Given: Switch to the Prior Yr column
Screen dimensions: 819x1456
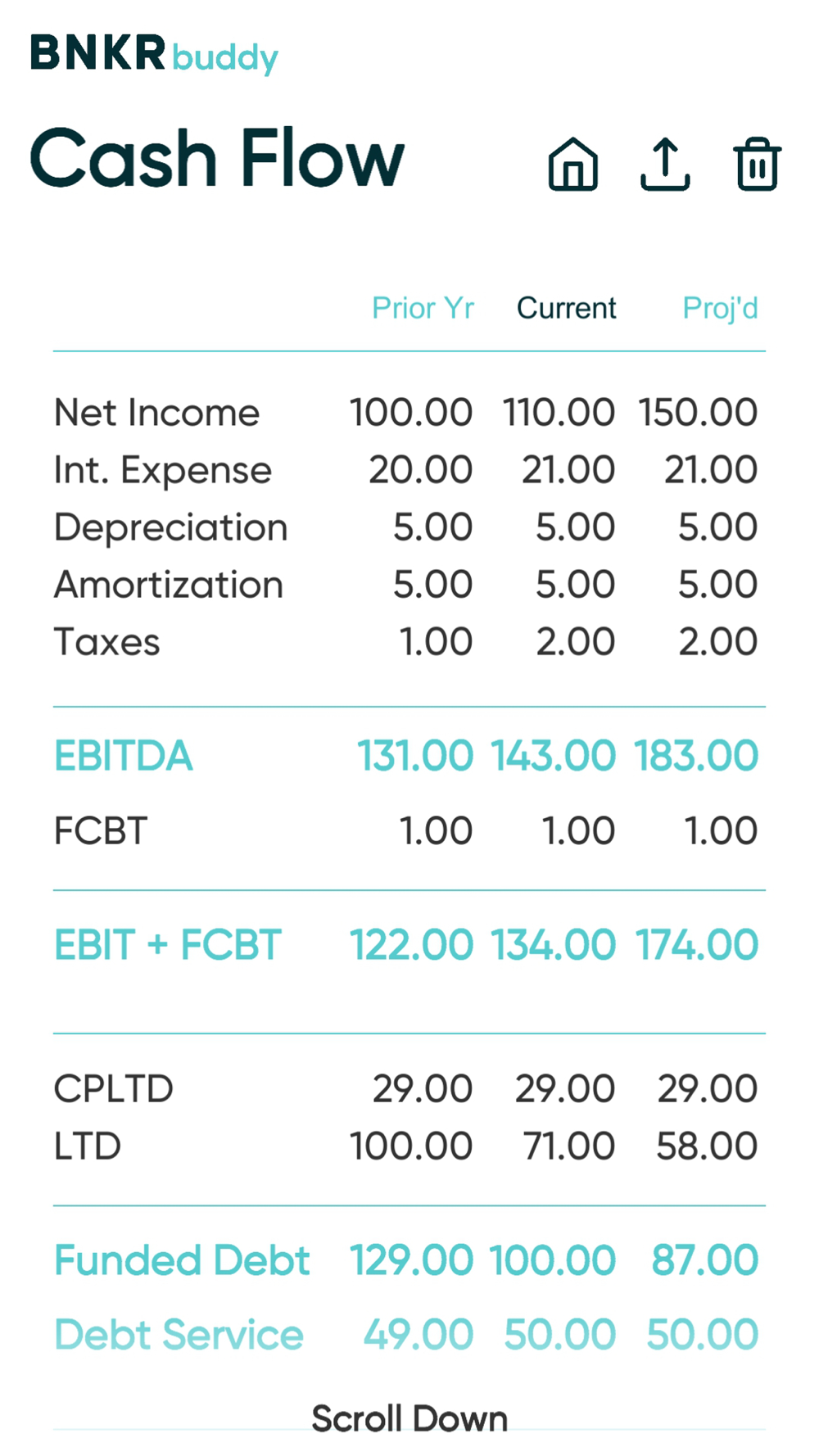Looking at the screenshot, I should (423, 308).
